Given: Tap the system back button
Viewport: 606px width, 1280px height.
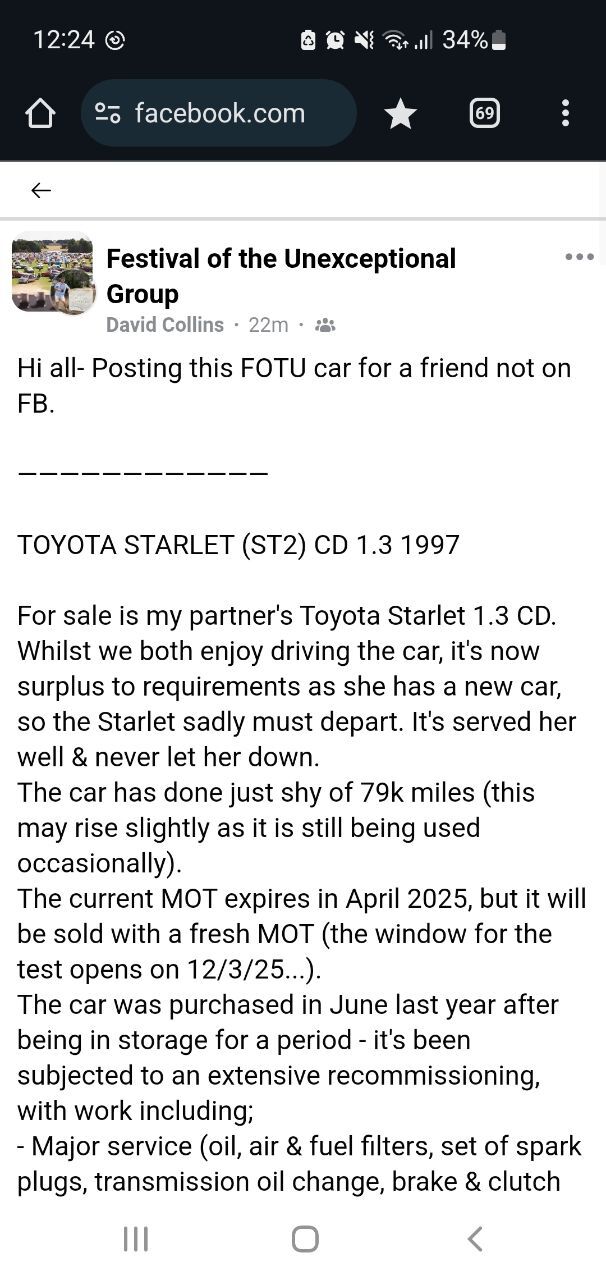Looking at the screenshot, I should point(475,1239).
